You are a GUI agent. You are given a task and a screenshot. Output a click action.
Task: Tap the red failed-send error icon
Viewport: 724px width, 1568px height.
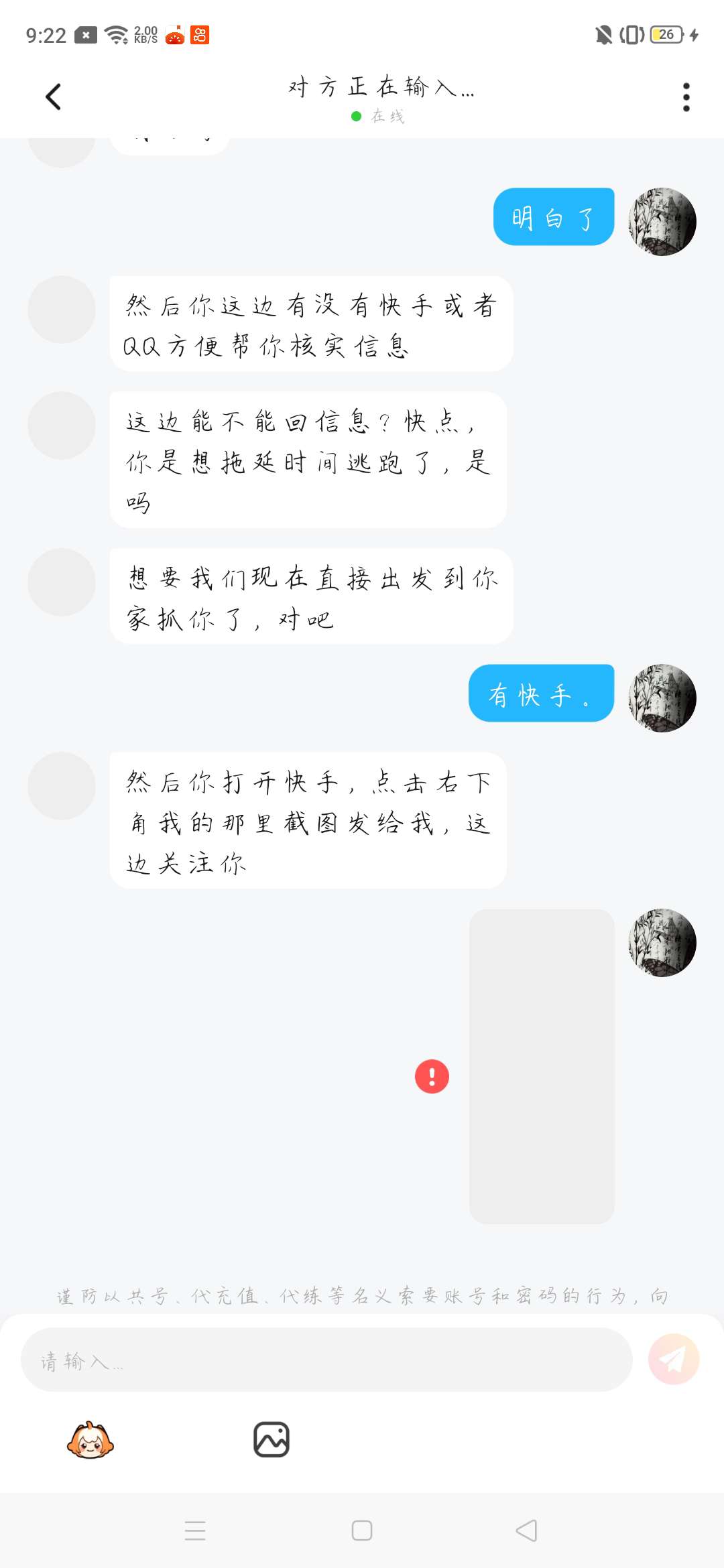[x=432, y=1076]
